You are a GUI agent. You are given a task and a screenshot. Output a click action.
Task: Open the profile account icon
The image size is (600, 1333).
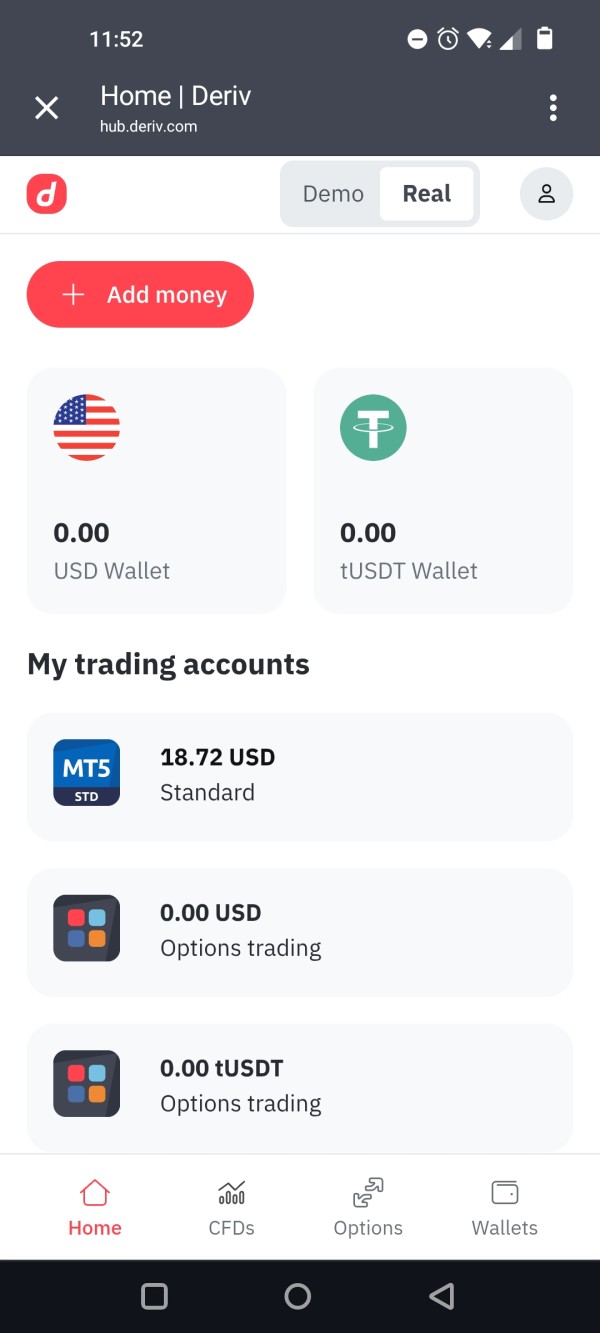[546, 194]
